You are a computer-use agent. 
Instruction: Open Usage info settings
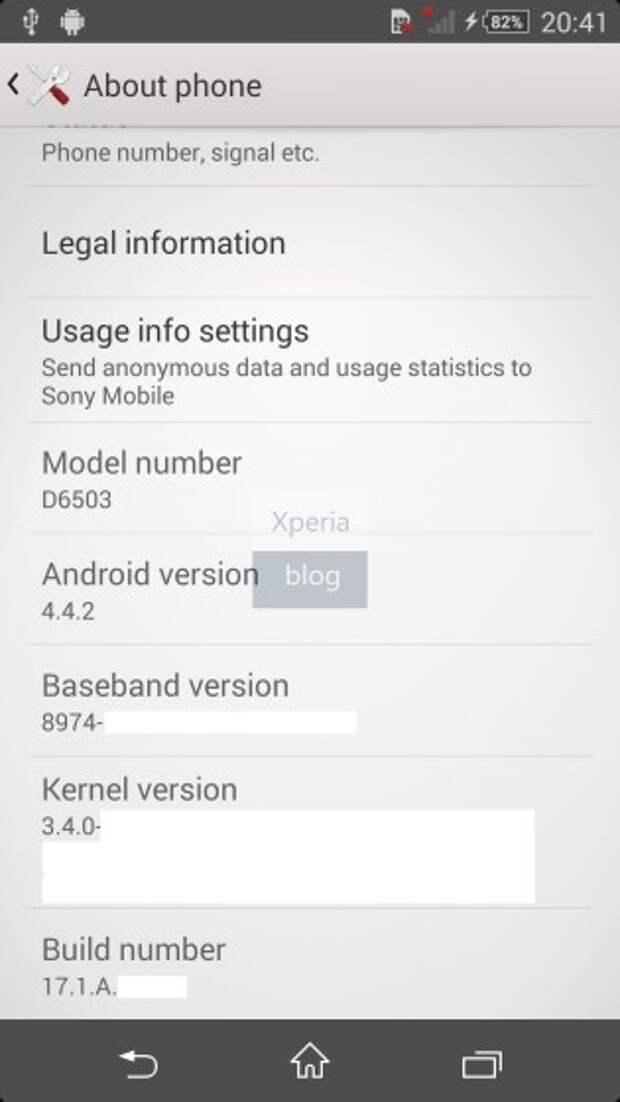coord(310,361)
